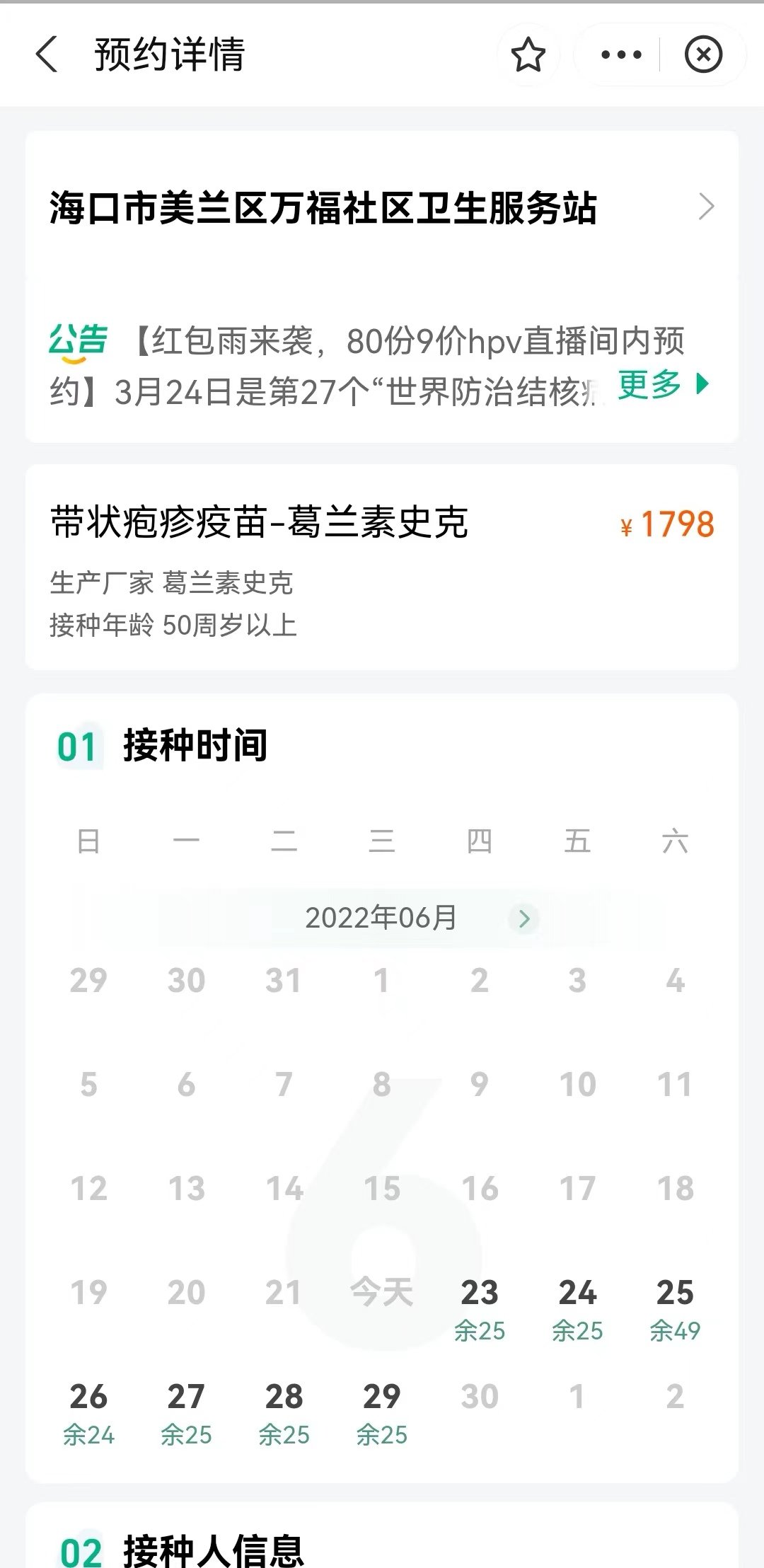The width and height of the screenshot is (764, 1568).
Task: Select June 23 for vaccination
Action: [480, 1309]
